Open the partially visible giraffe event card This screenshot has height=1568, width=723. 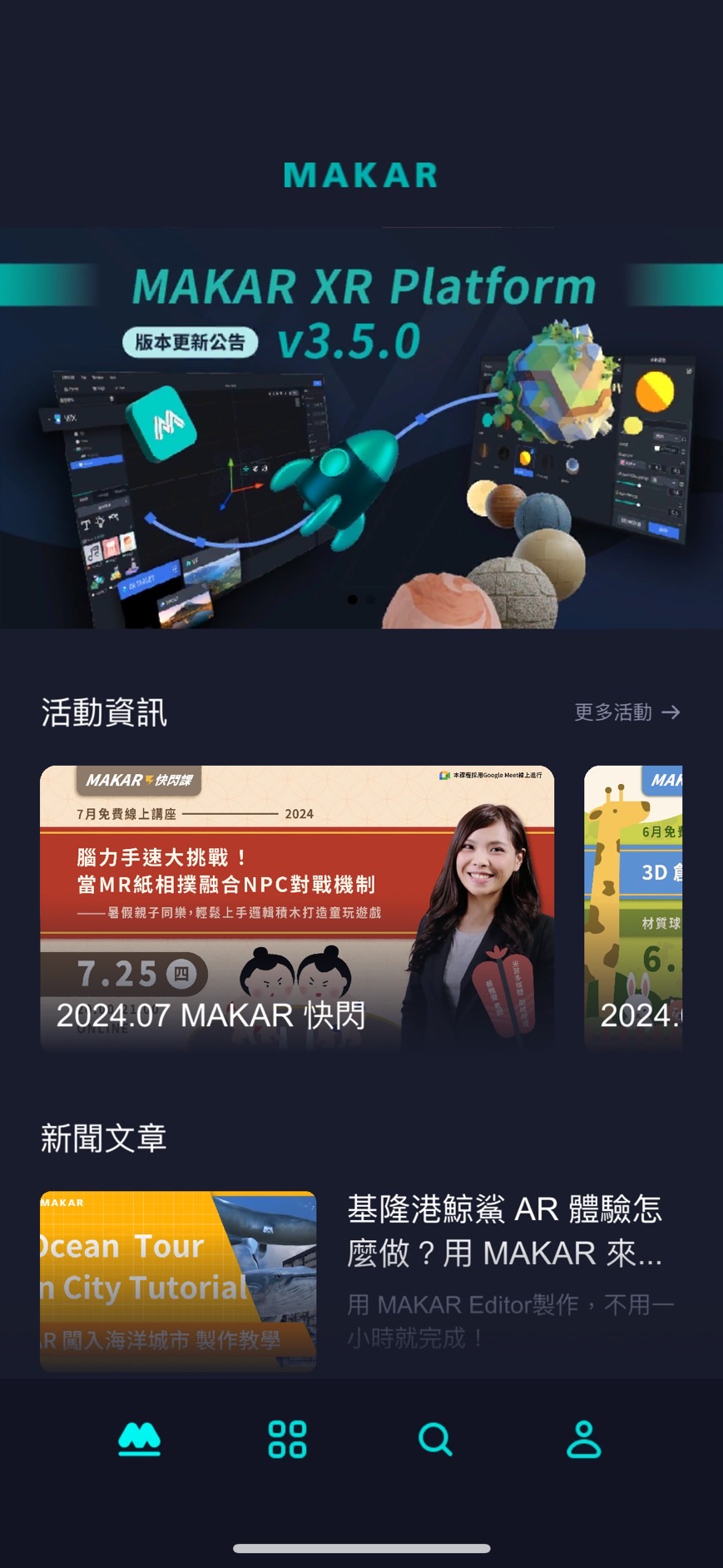[633, 907]
